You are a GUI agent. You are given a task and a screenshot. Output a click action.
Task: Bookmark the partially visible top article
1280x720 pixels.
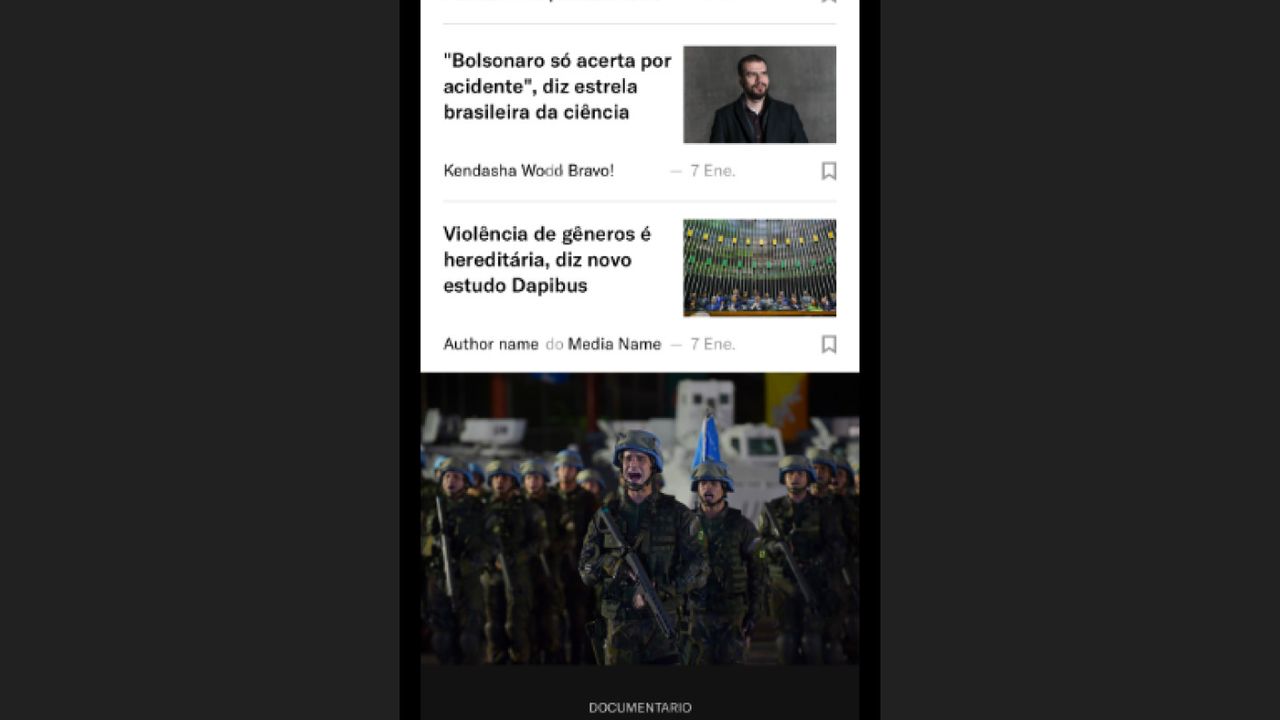pyautogui.click(x=828, y=2)
